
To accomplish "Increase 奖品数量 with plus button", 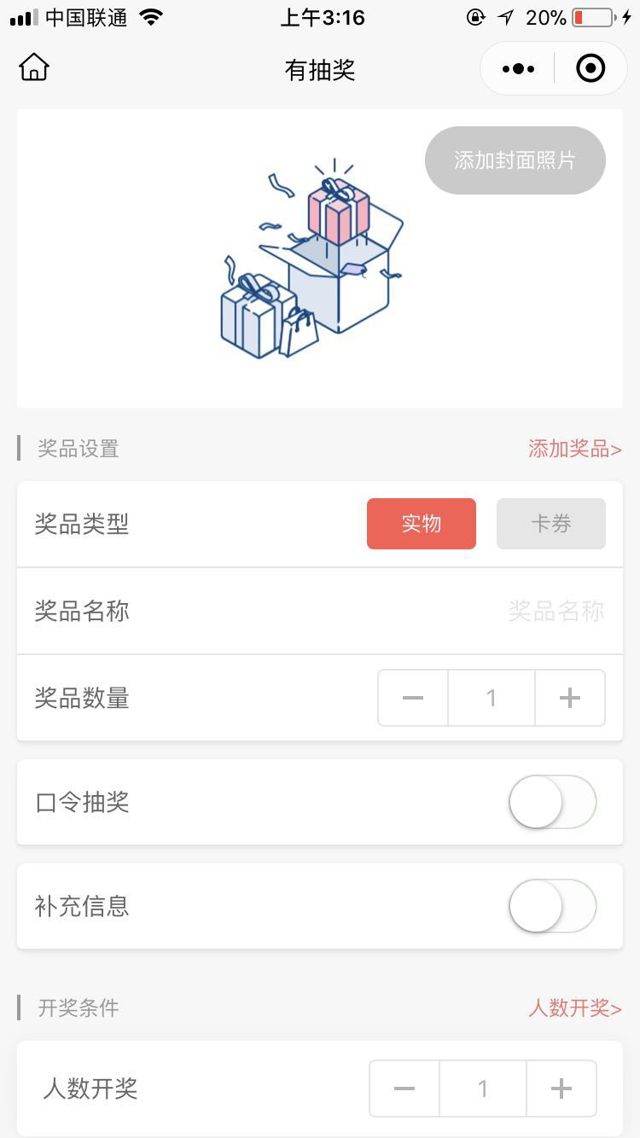I will [x=570, y=698].
